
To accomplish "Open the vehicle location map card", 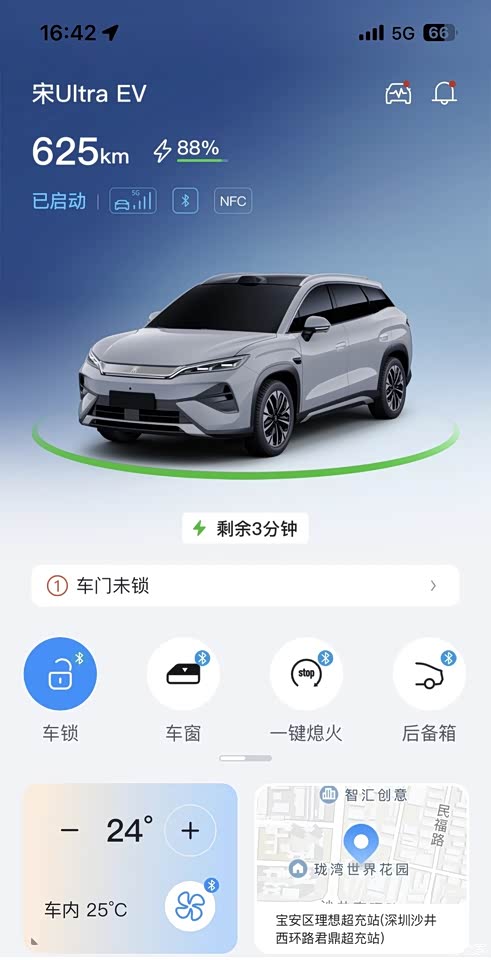I will 362,868.
